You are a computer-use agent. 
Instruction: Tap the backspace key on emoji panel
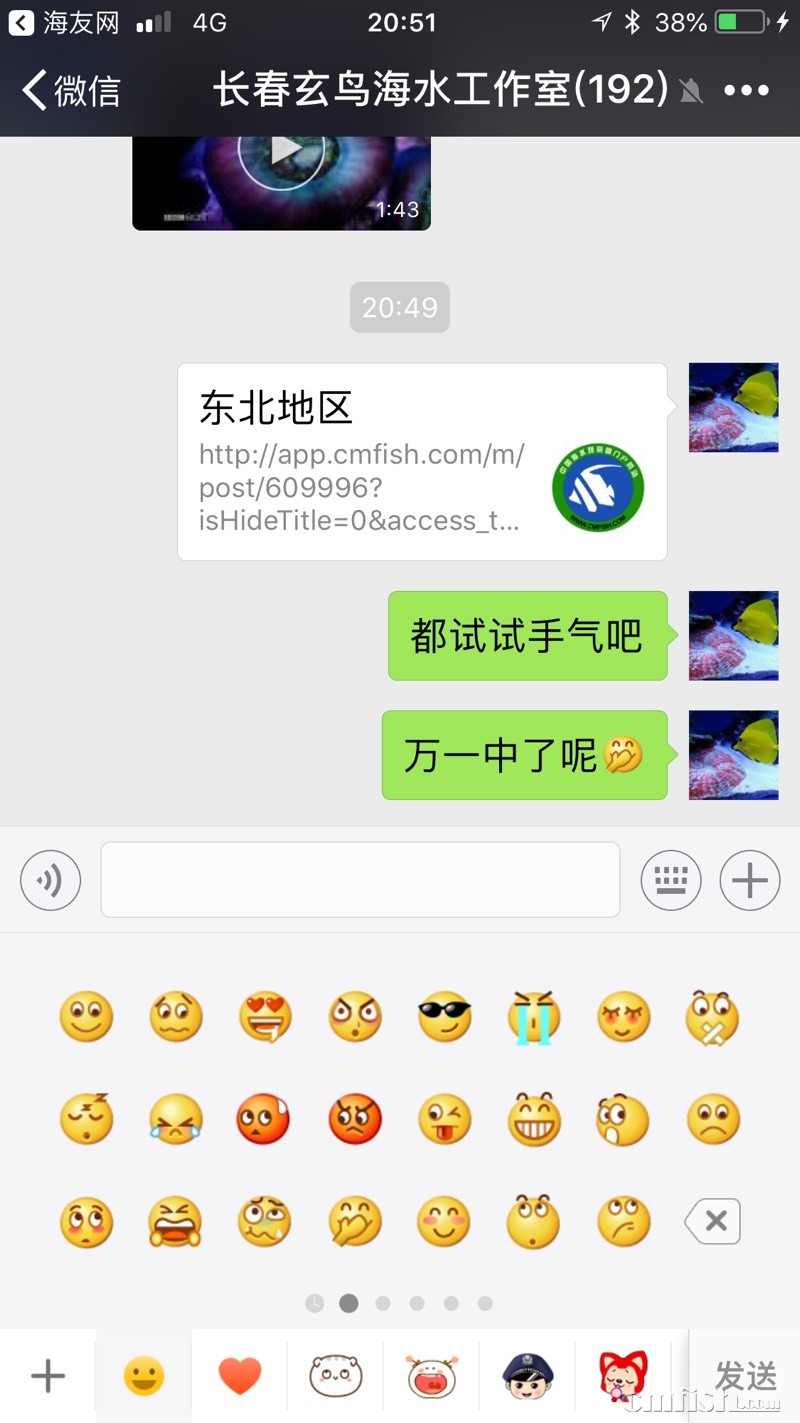tap(711, 1221)
